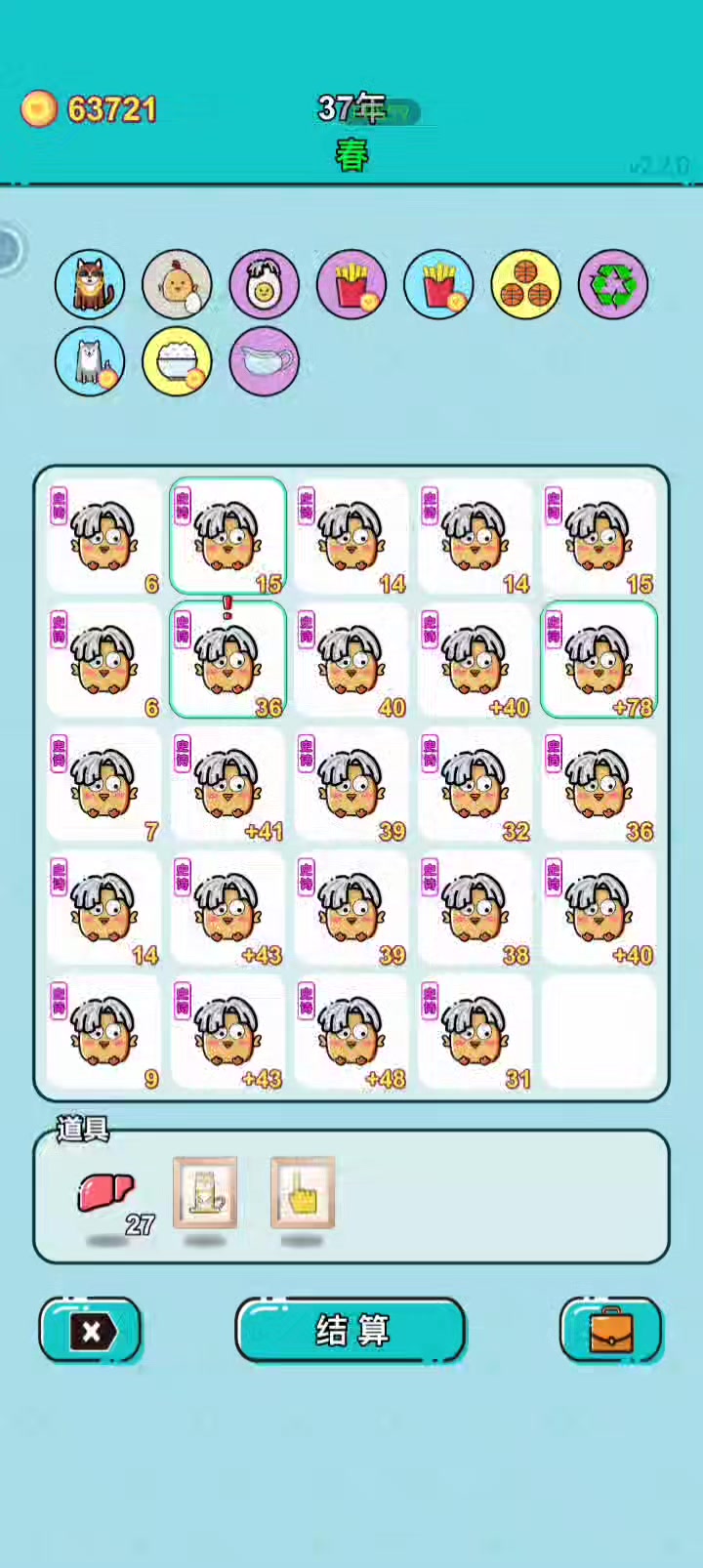Select the grid cell showing +78
This screenshot has width=703, height=1568.
[x=599, y=660]
